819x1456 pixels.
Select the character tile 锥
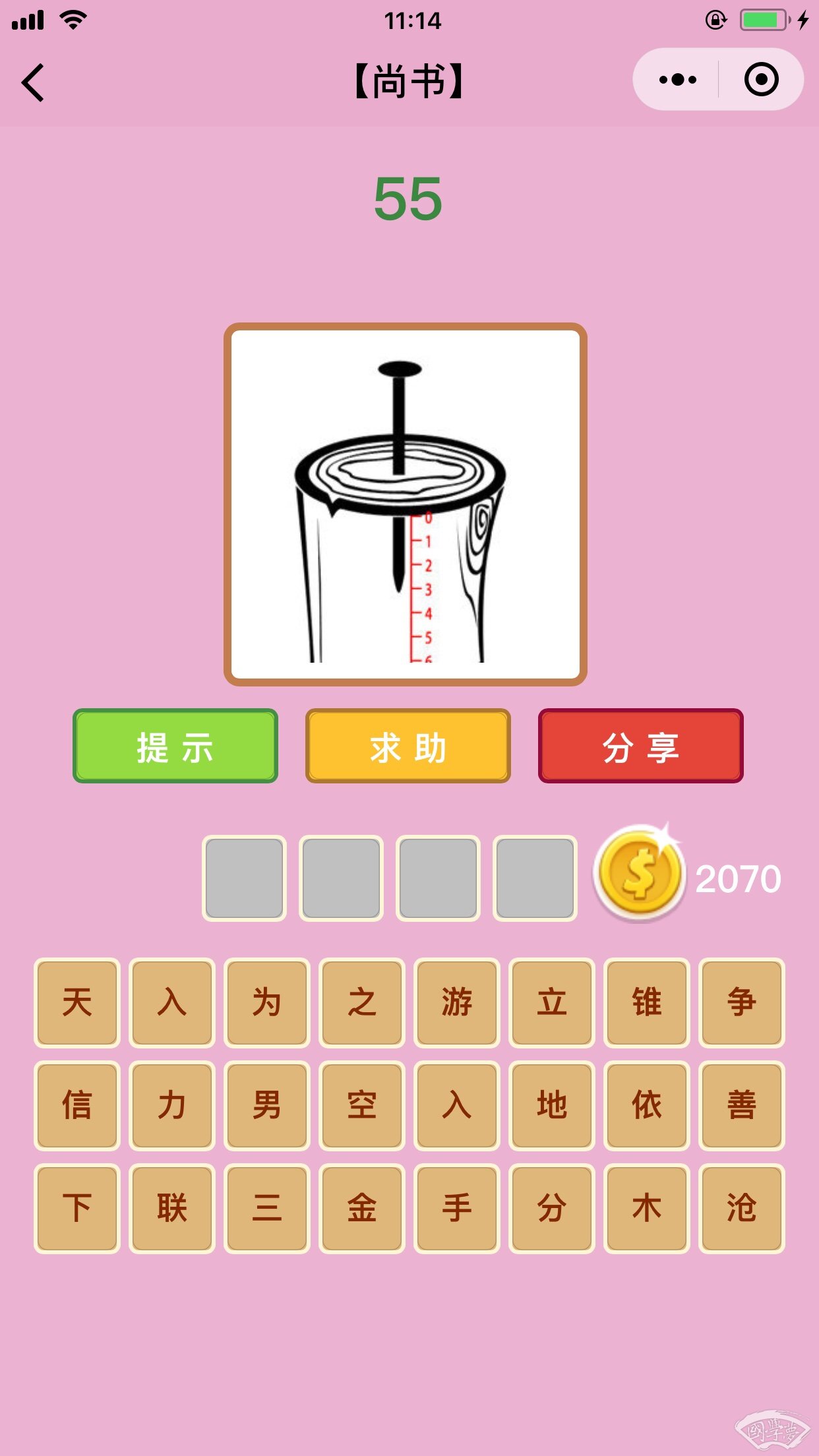[646, 1002]
